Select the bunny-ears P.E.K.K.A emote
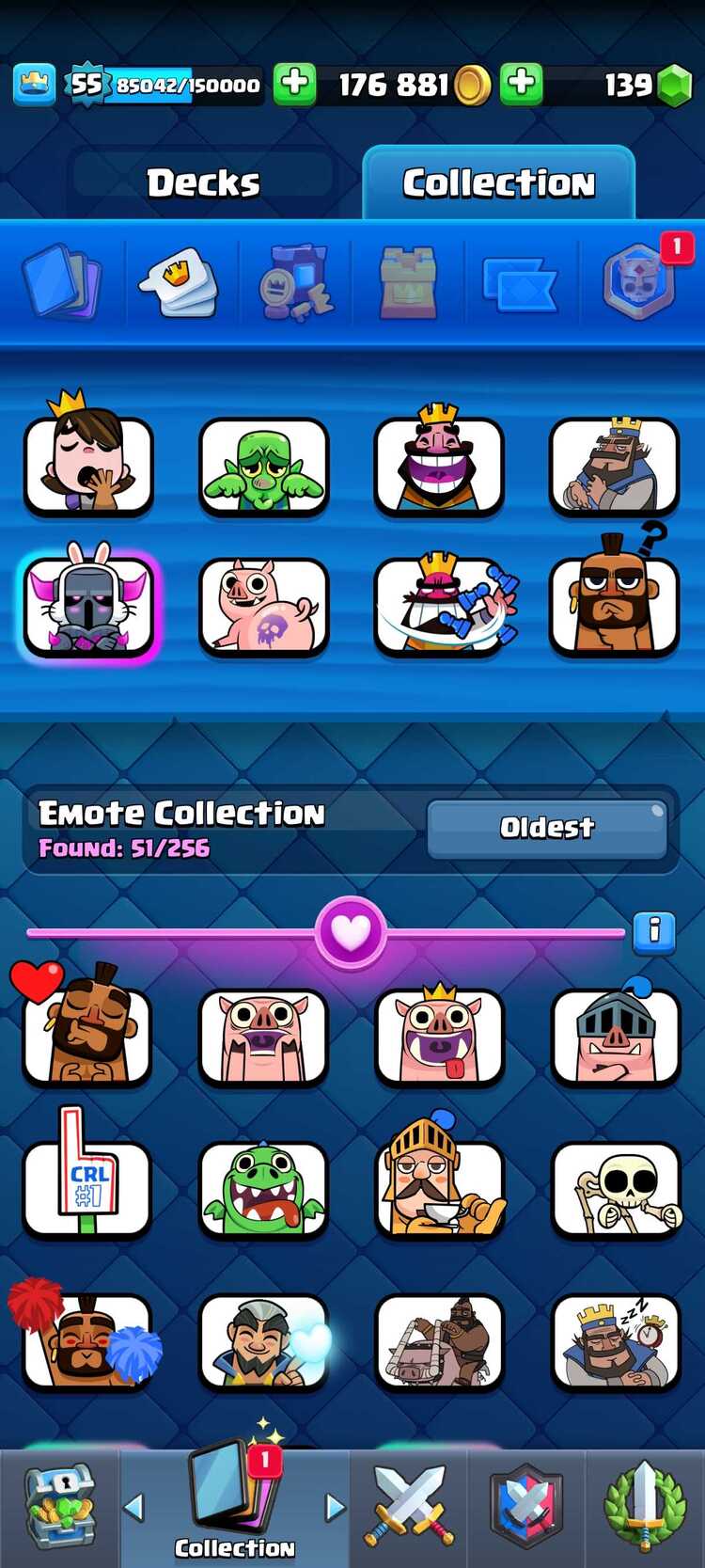Image resolution: width=705 pixels, height=1568 pixels. (x=88, y=607)
